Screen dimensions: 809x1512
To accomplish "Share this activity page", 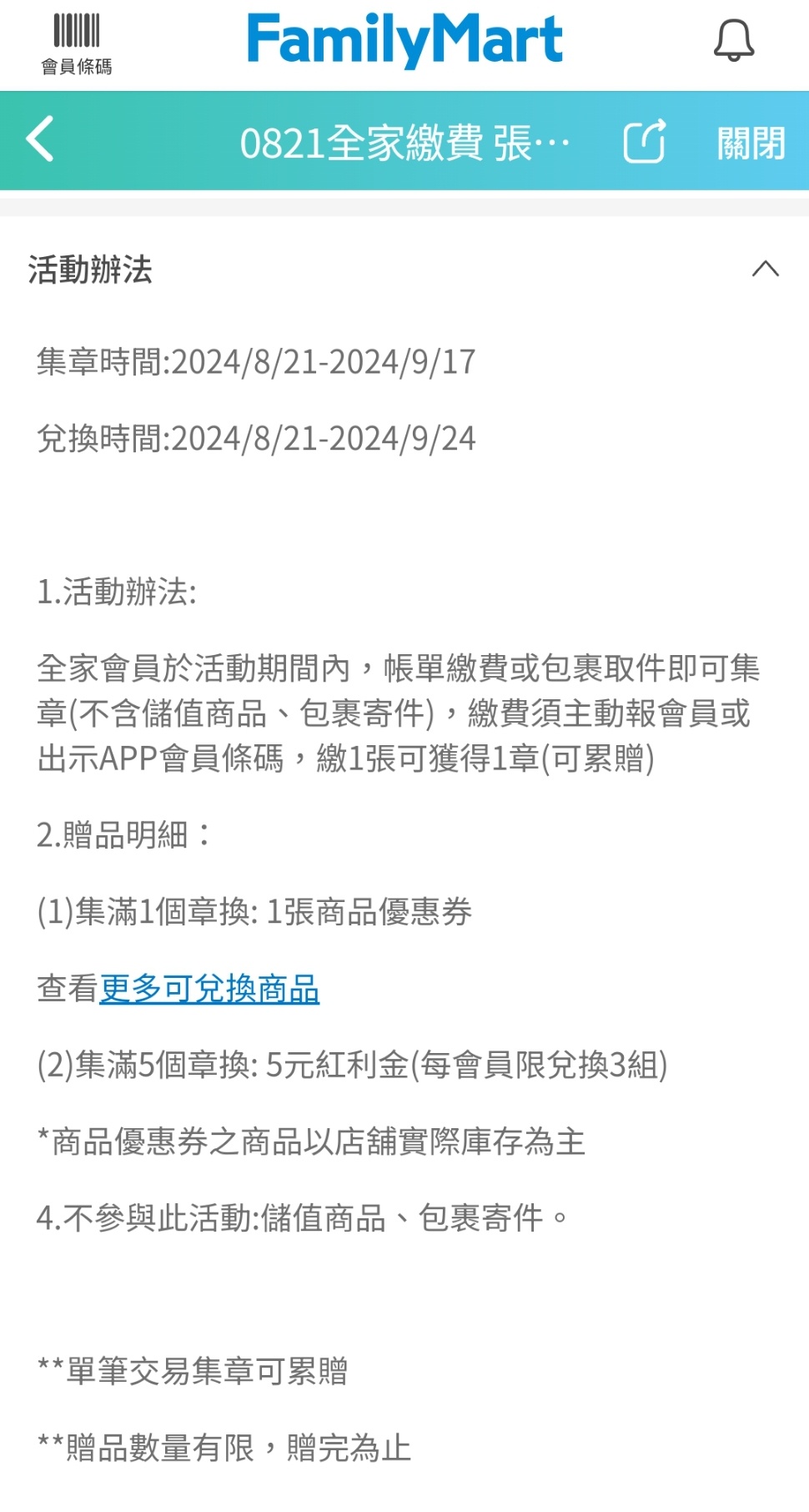I will pos(645,140).
